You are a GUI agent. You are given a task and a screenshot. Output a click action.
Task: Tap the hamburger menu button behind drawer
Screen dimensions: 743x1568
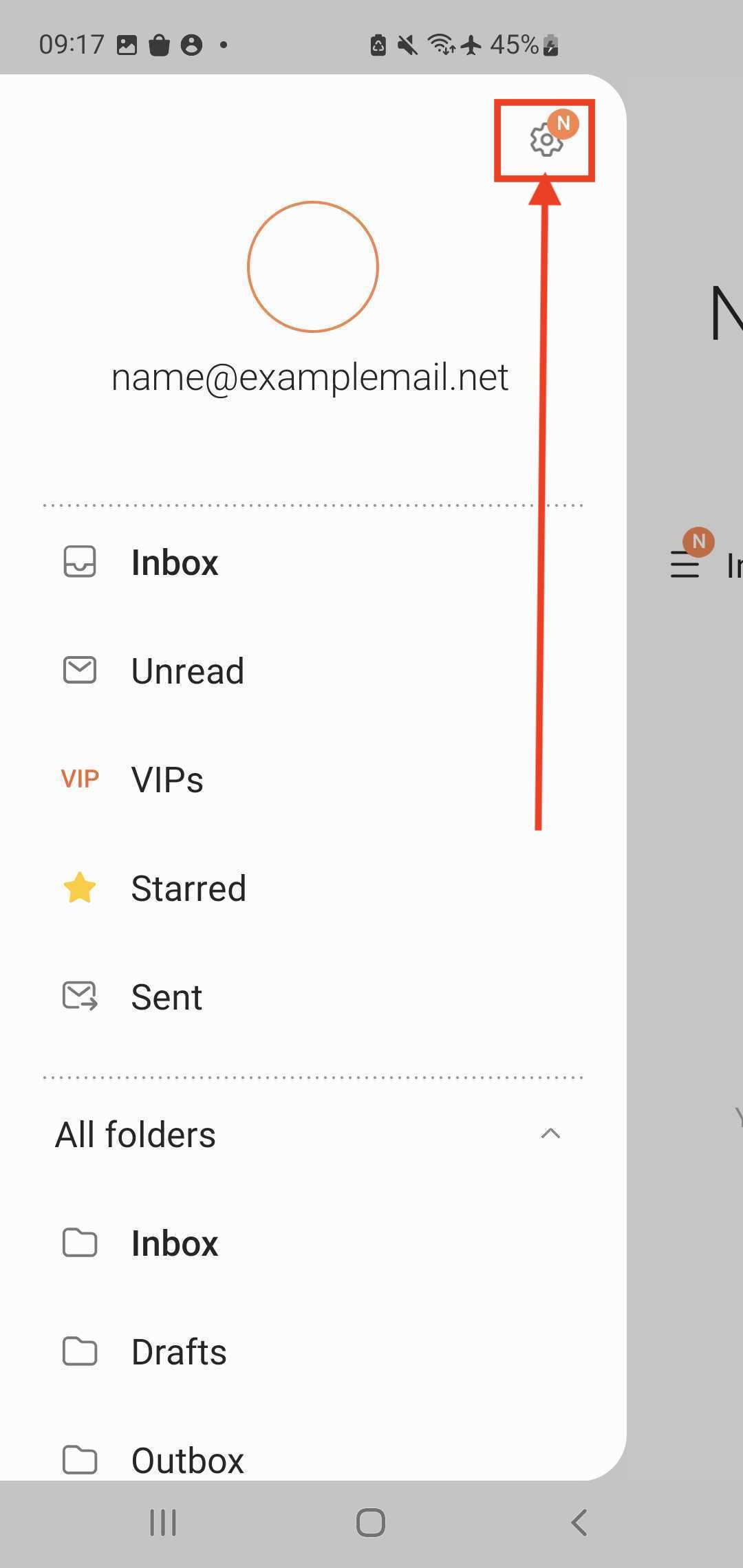coord(685,564)
